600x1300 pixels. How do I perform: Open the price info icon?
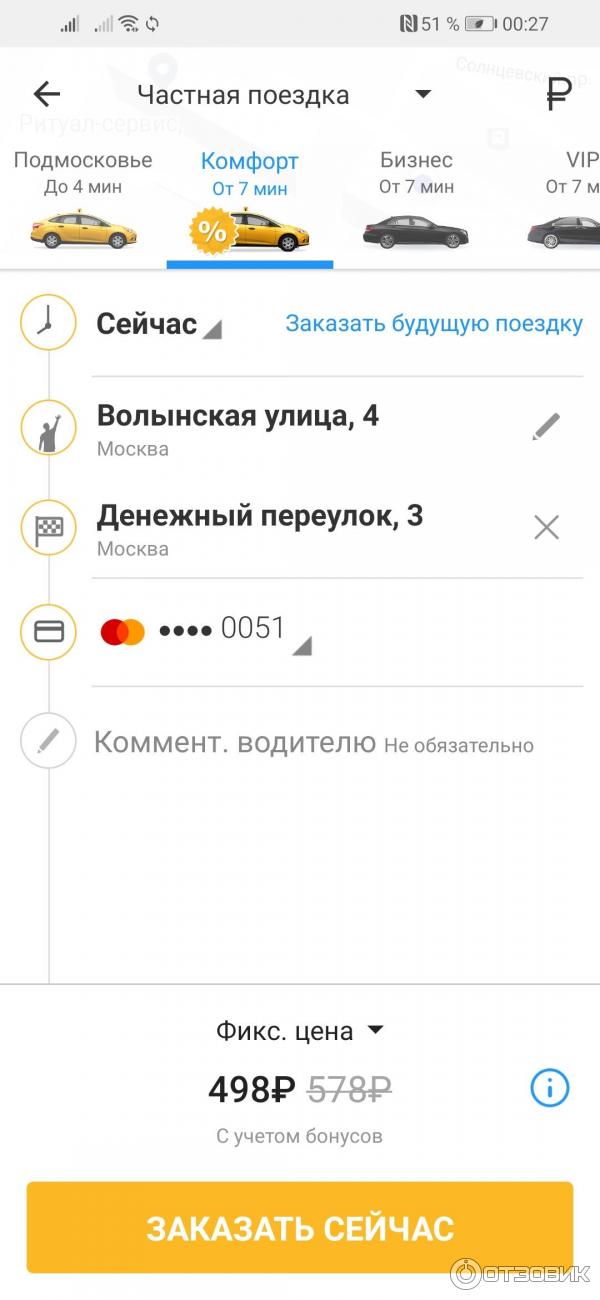pyautogui.click(x=549, y=1088)
